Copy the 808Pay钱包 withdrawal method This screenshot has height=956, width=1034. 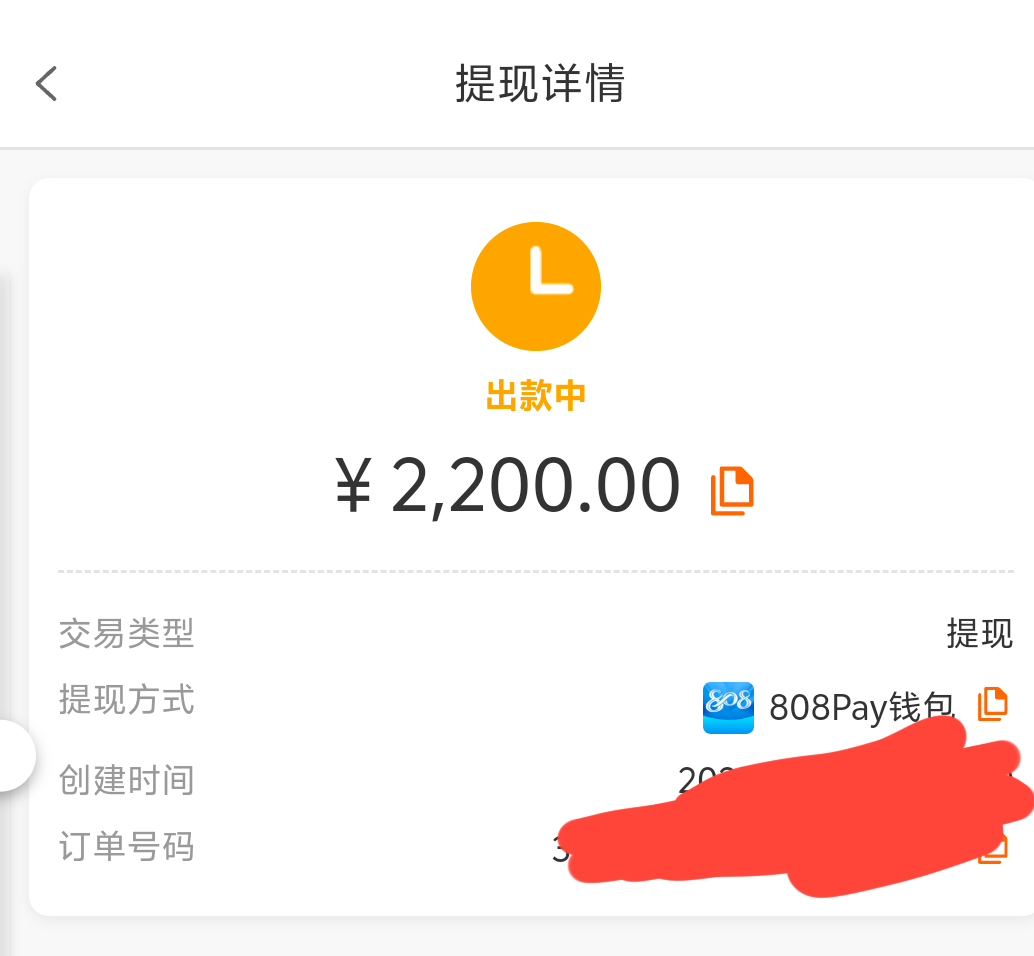point(992,703)
